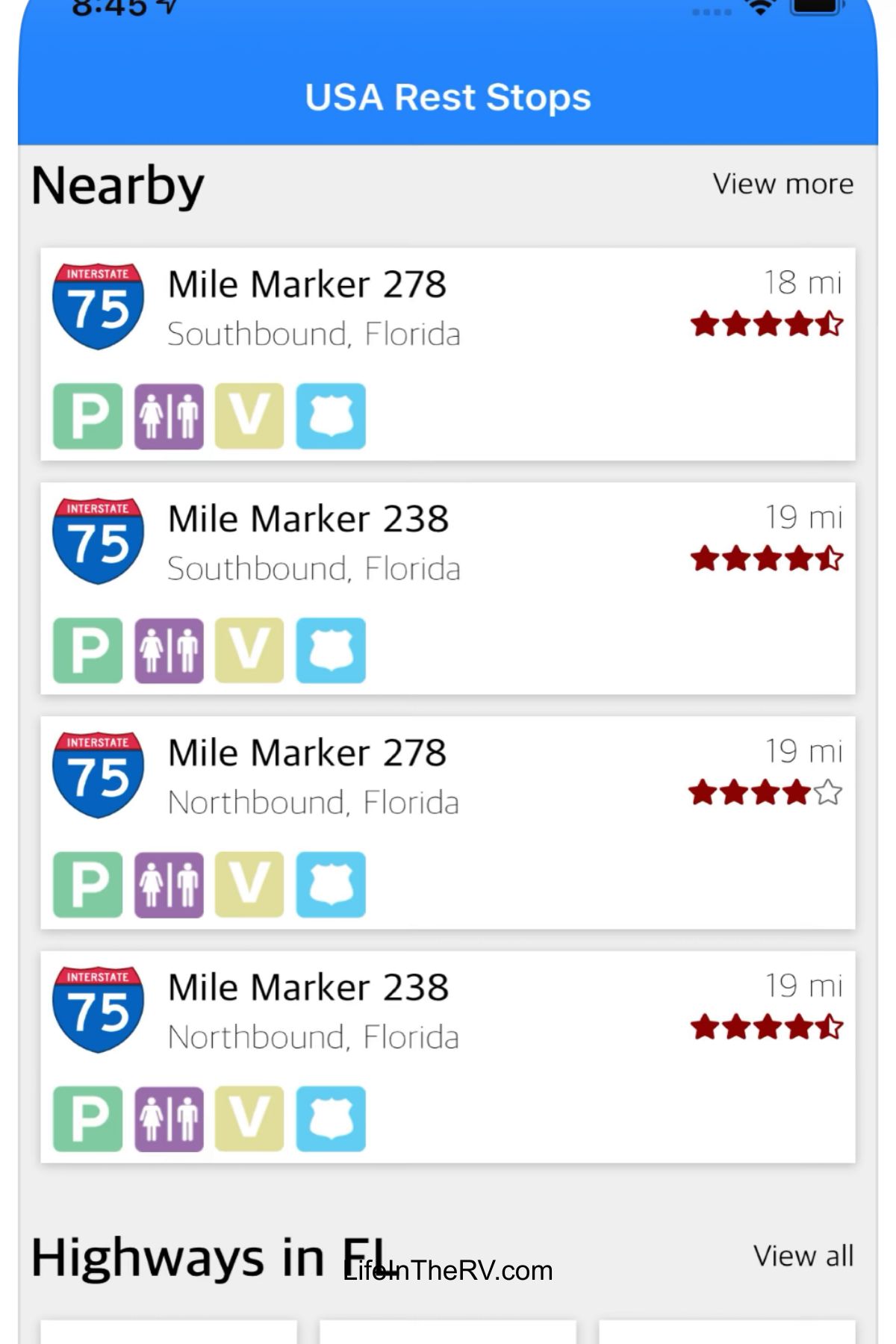Click the vending icon on Mile Marker 238 Southbound
Screen dimensions: 896x1344
click(x=249, y=650)
